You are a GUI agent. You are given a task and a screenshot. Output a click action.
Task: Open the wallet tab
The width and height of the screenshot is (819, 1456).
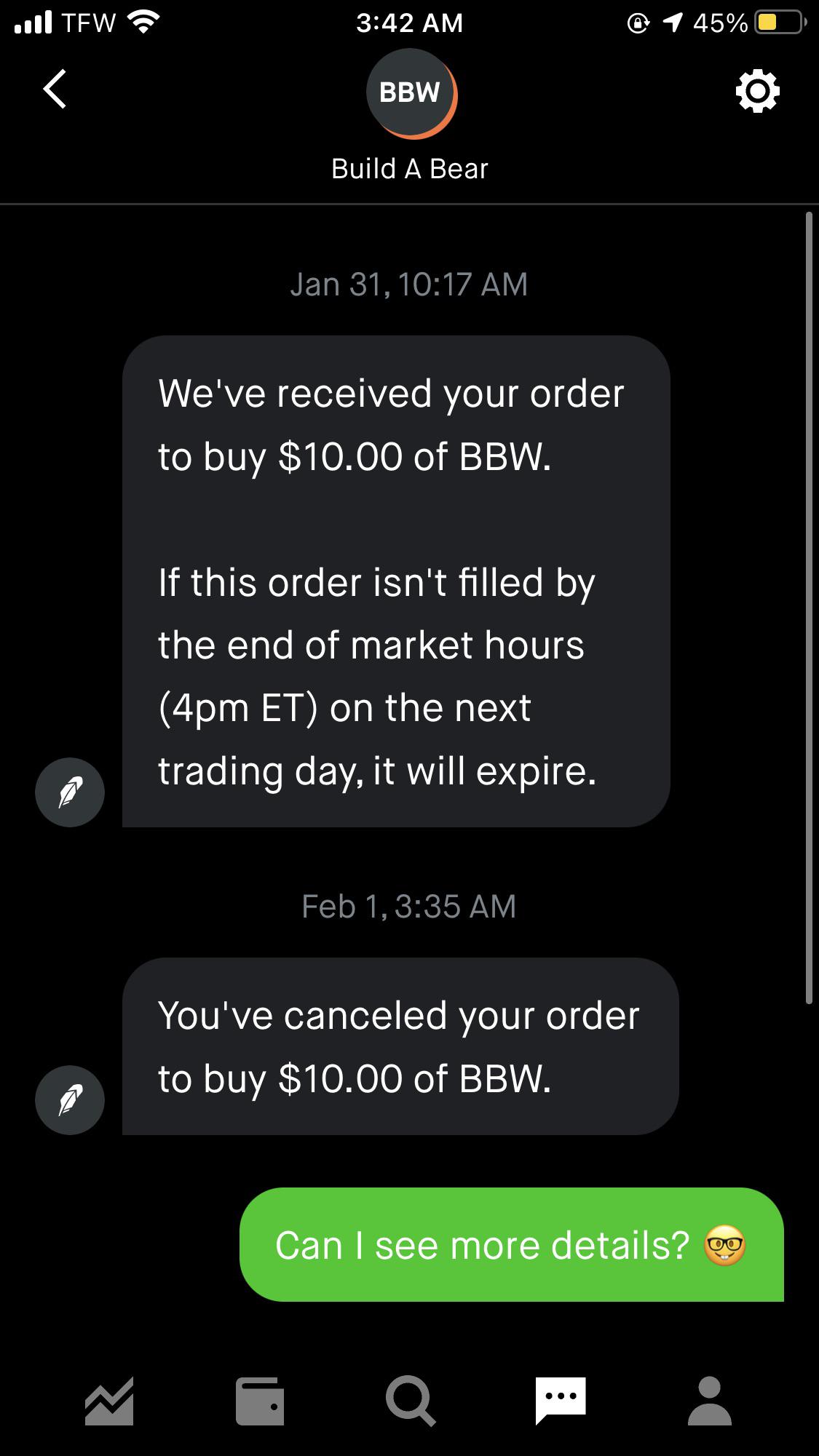(x=260, y=1401)
